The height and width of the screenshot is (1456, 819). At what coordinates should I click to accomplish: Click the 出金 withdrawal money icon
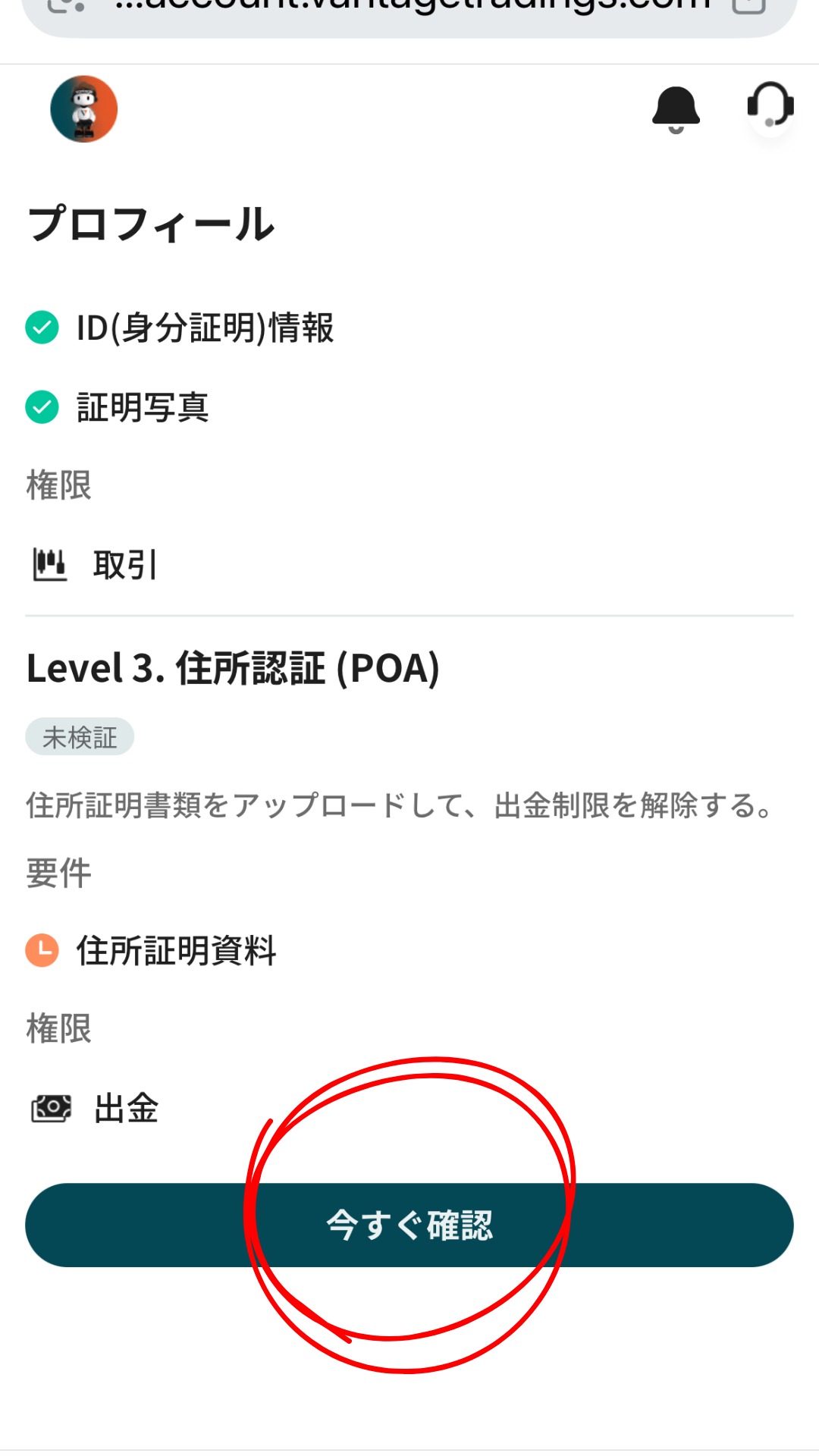click(50, 1109)
